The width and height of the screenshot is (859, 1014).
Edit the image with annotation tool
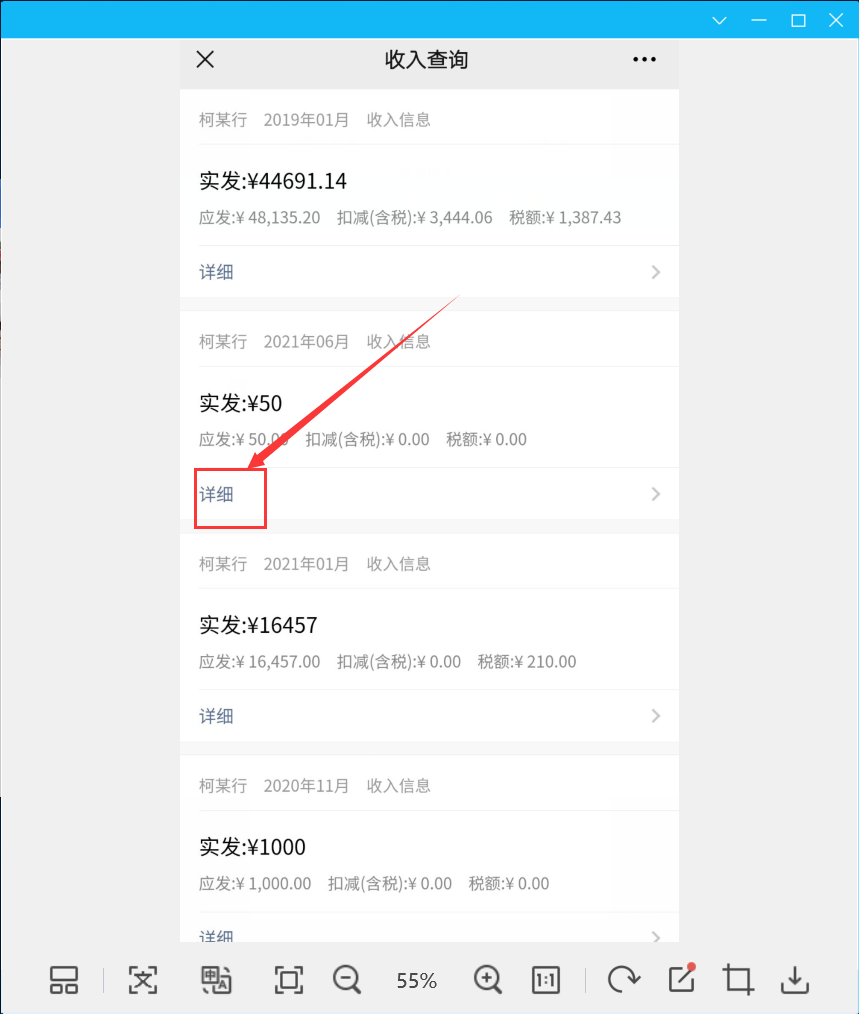(x=682, y=979)
